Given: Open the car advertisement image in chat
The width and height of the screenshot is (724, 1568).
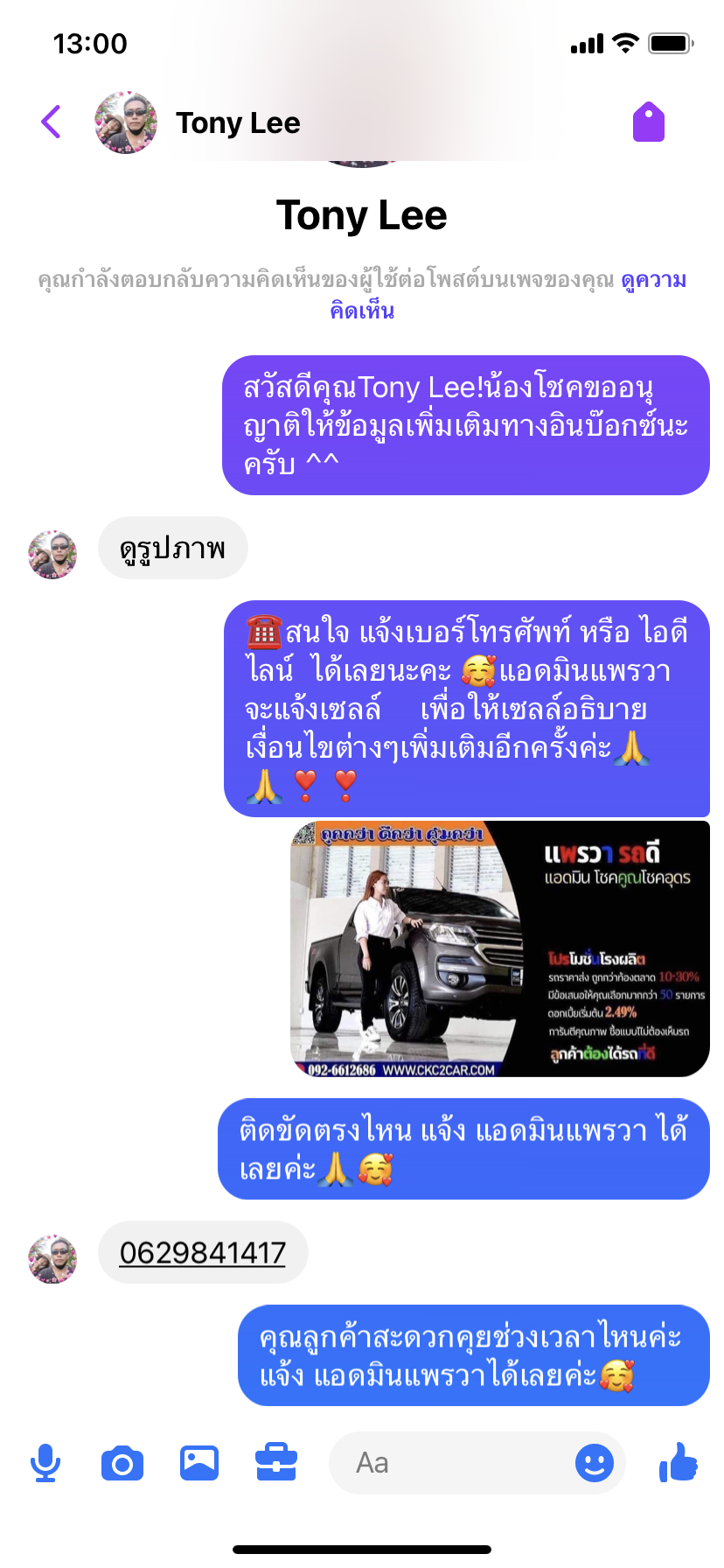Looking at the screenshot, I should [x=499, y=948].
